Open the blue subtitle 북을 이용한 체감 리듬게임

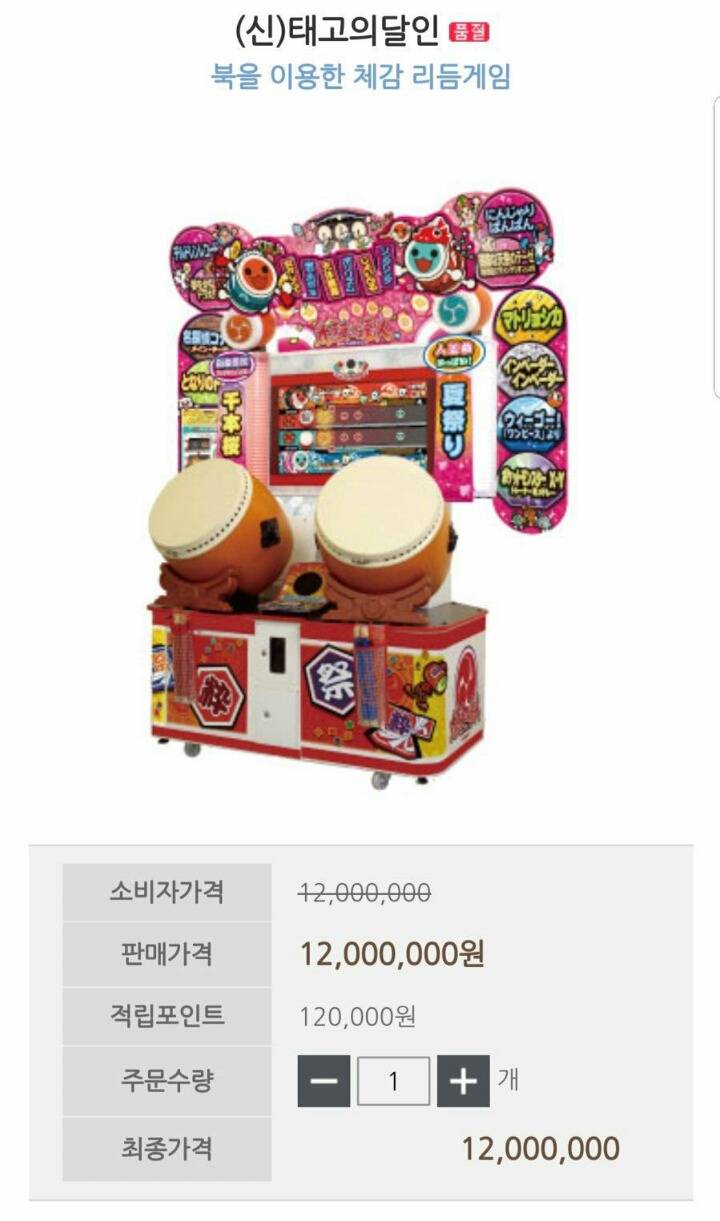pos(360,73)
